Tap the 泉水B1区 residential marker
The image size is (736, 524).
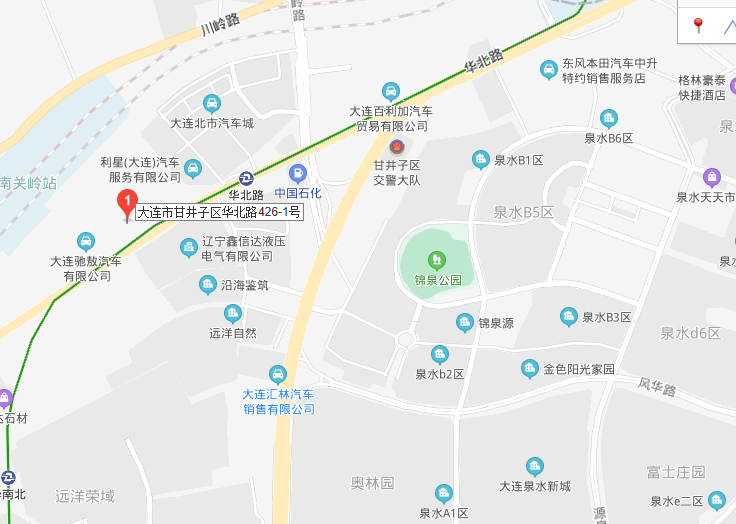[479, 160]
